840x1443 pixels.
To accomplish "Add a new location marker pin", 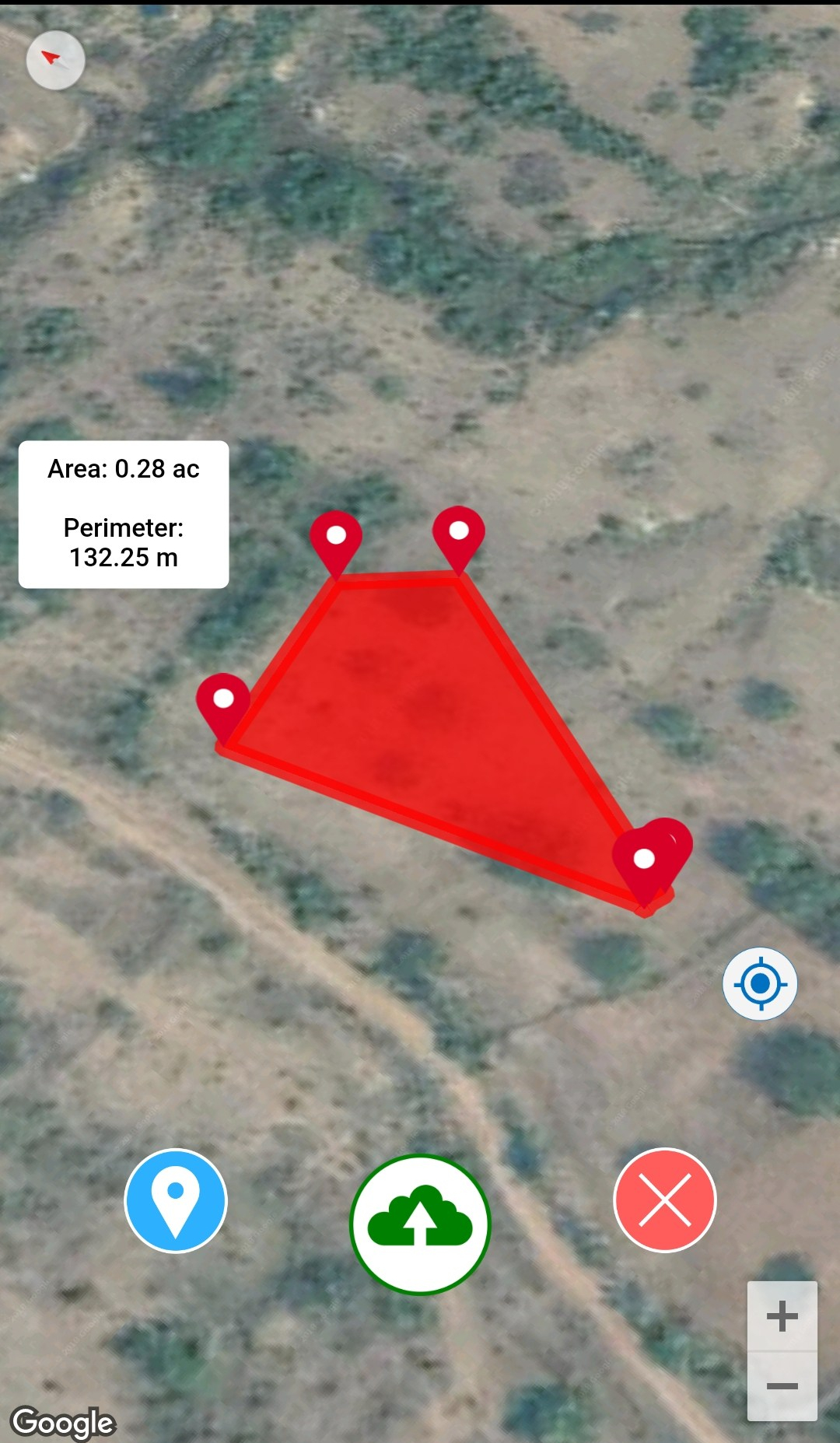I will click(176, 1200).
